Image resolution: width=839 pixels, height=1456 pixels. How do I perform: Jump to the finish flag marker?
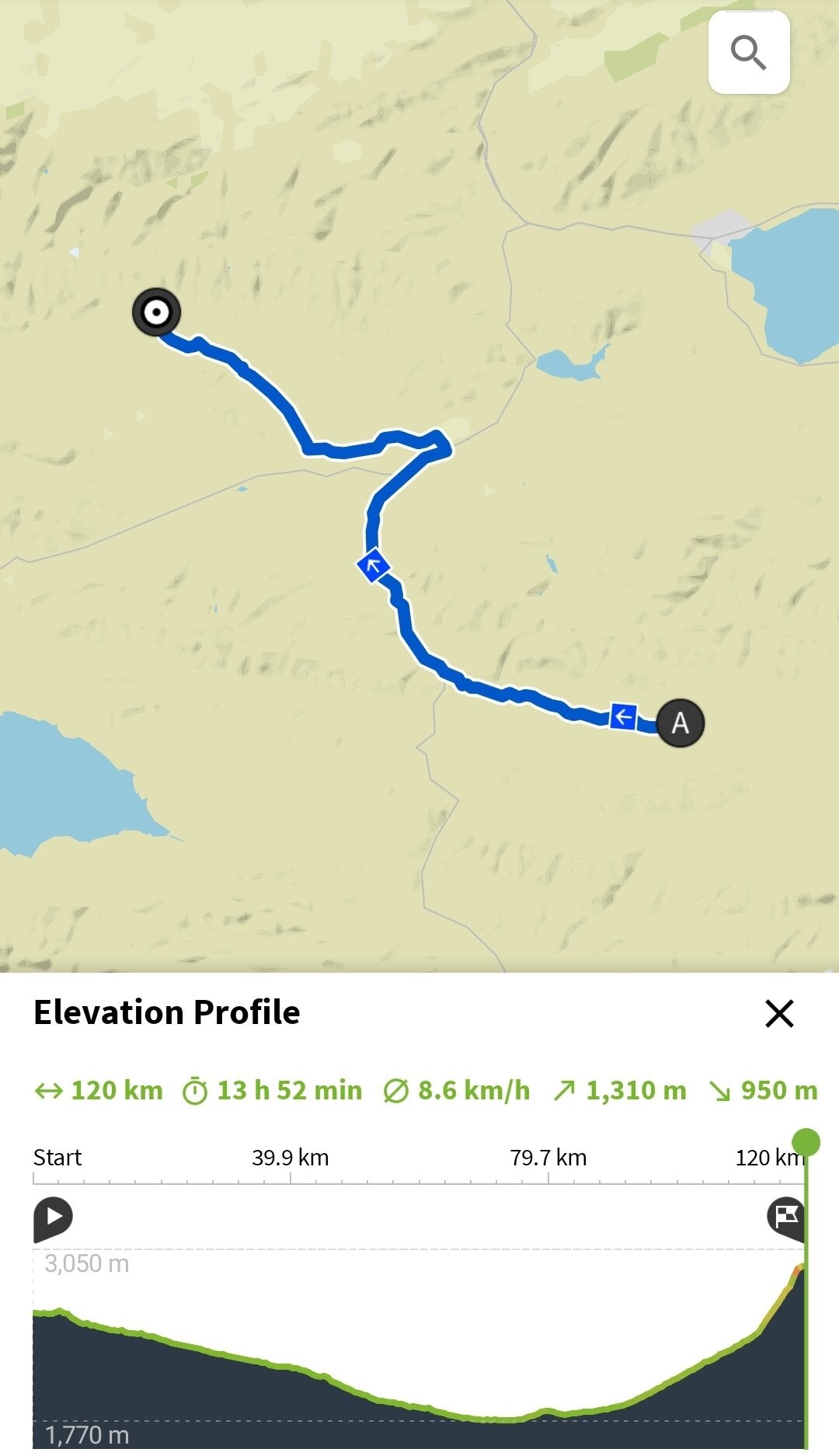point(785,1216)
